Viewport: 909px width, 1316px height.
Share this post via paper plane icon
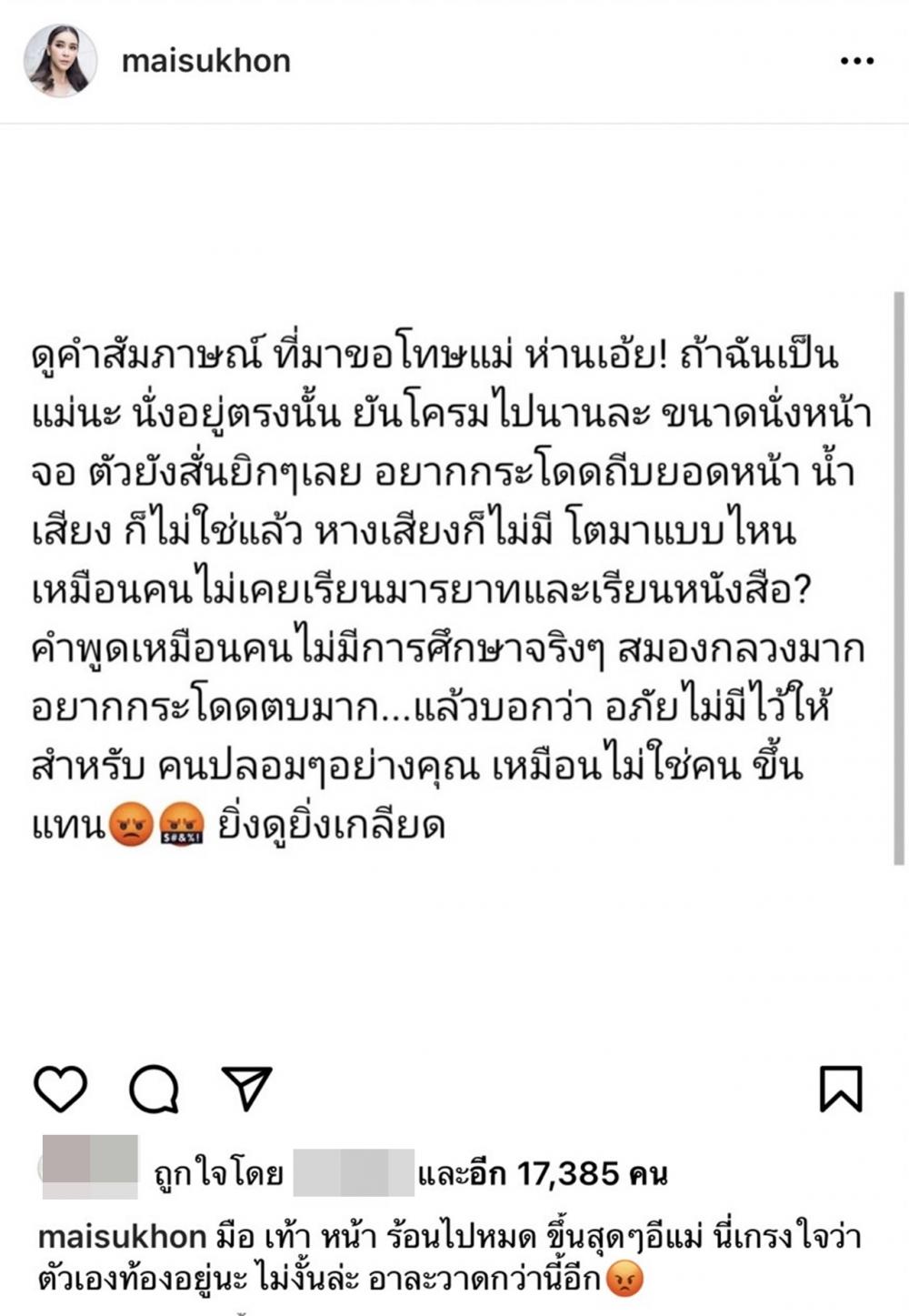[x=246, y=1087]
